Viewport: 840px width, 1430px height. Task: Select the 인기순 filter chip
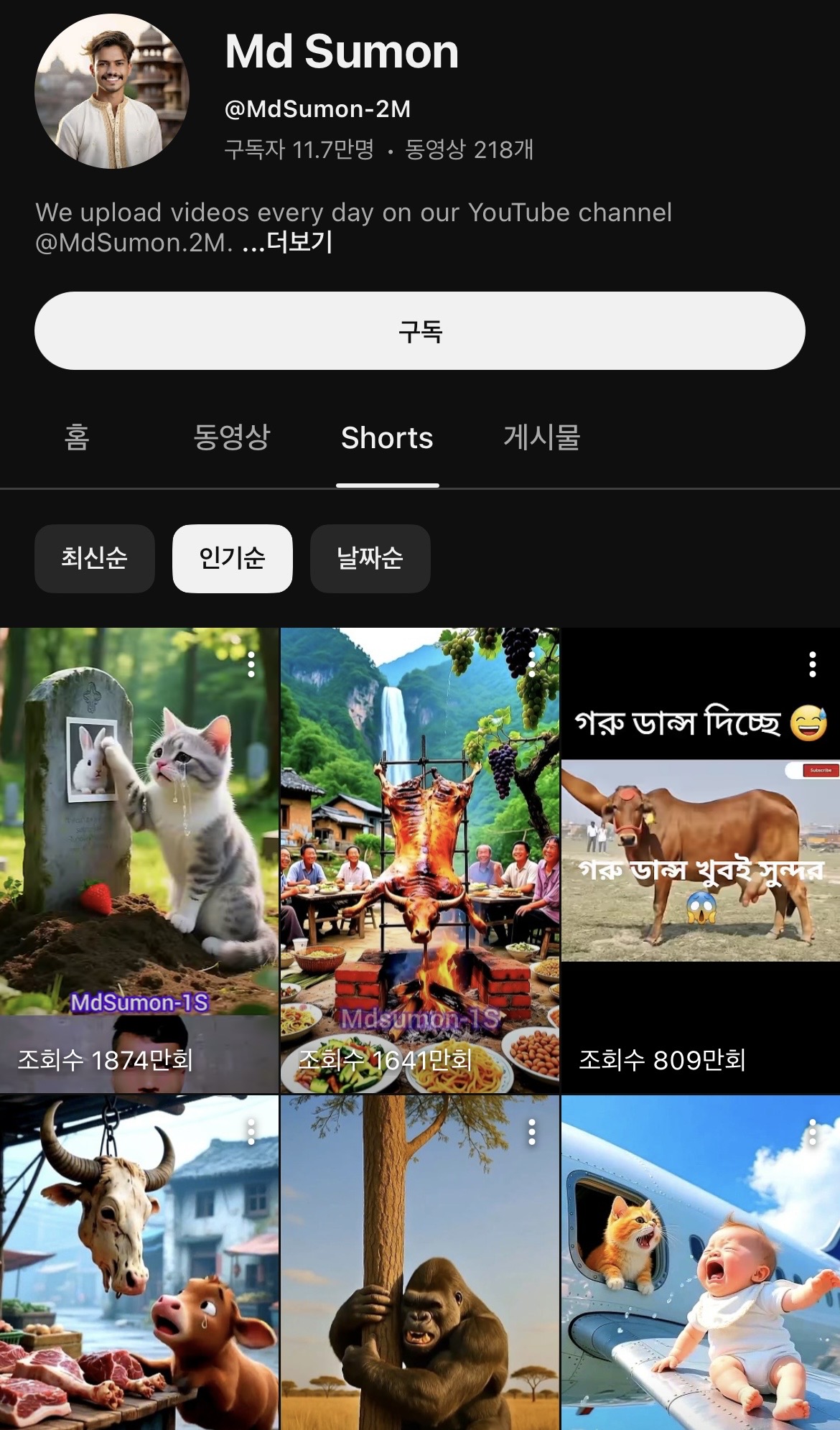[232, 558]
